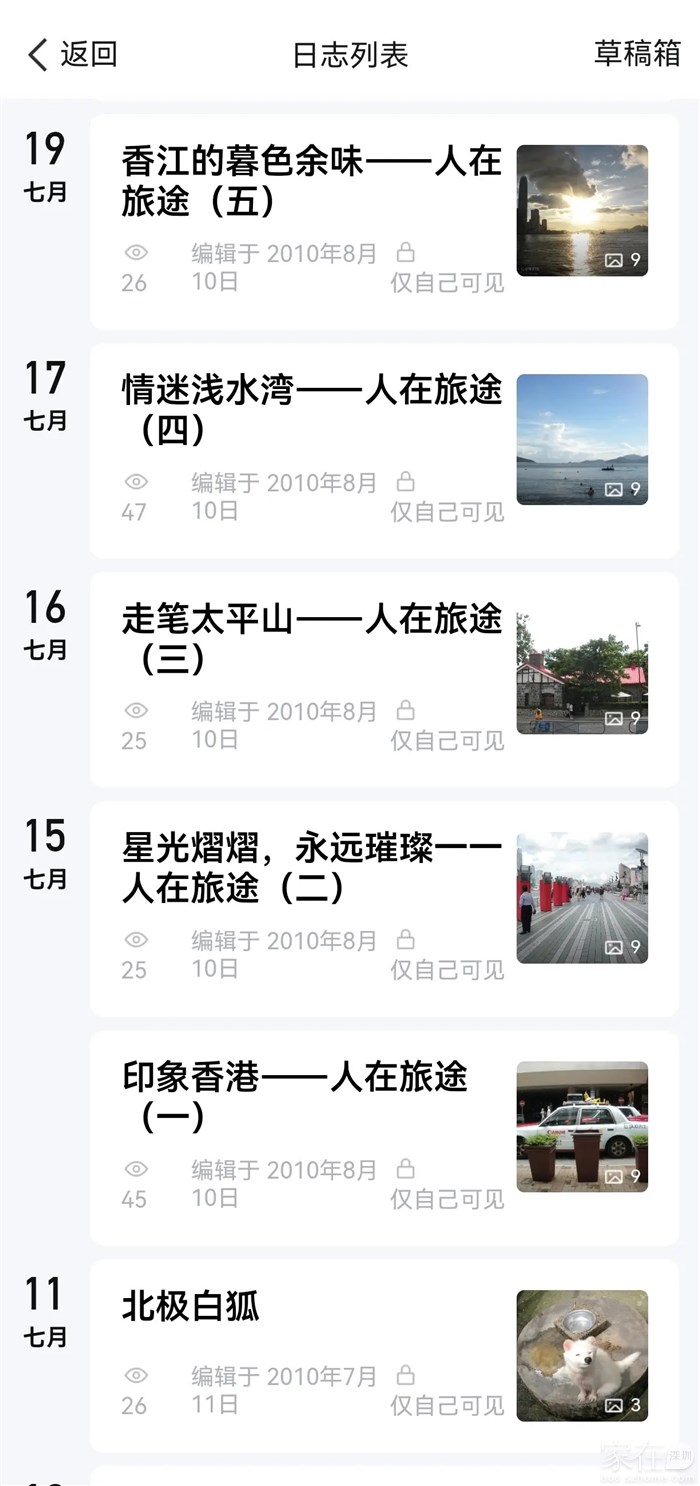Open the log 香江的暮色余味——人在旅途（五）

pyautogui.click(x=311, y=182)
